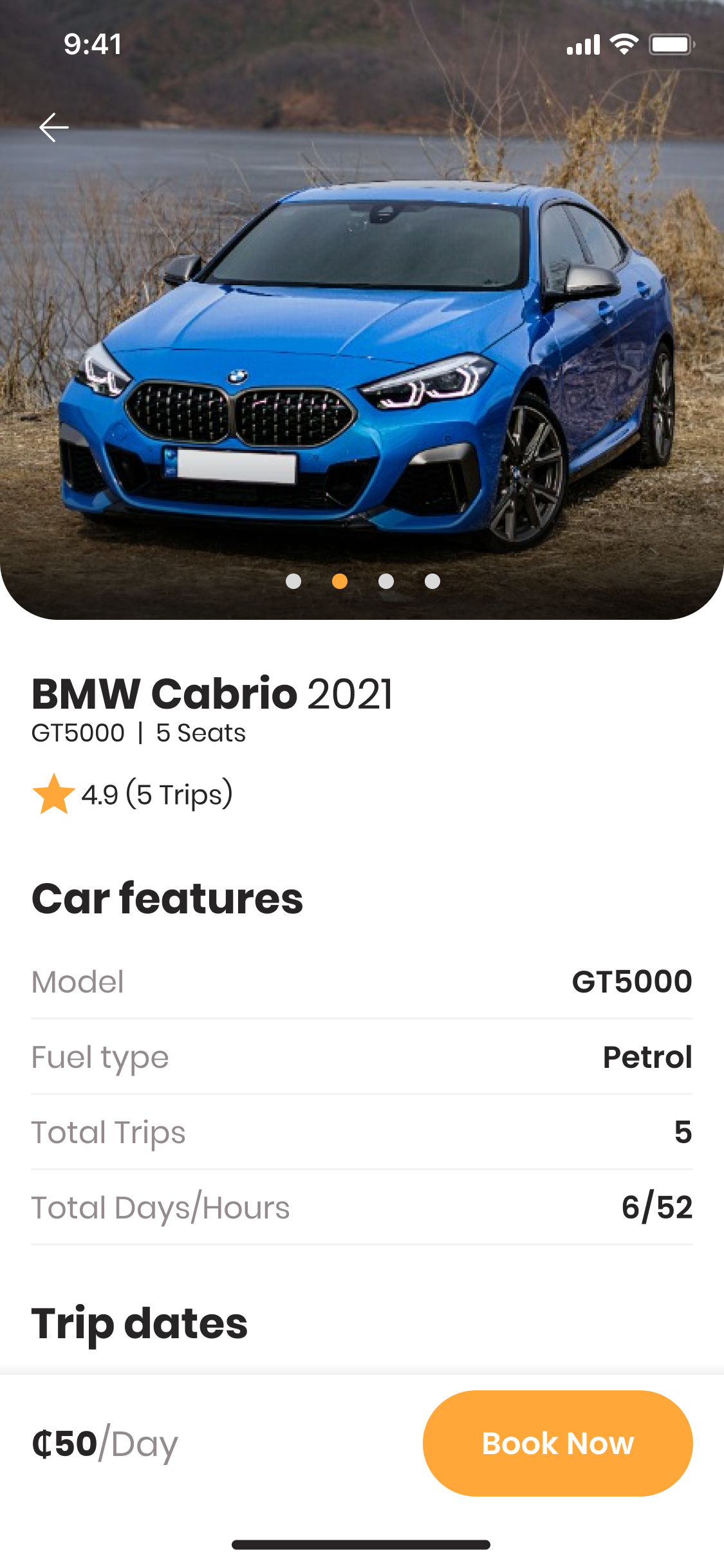
Task: Tap the Fuel type row showing Petrol
Action: click(362, 1057)
